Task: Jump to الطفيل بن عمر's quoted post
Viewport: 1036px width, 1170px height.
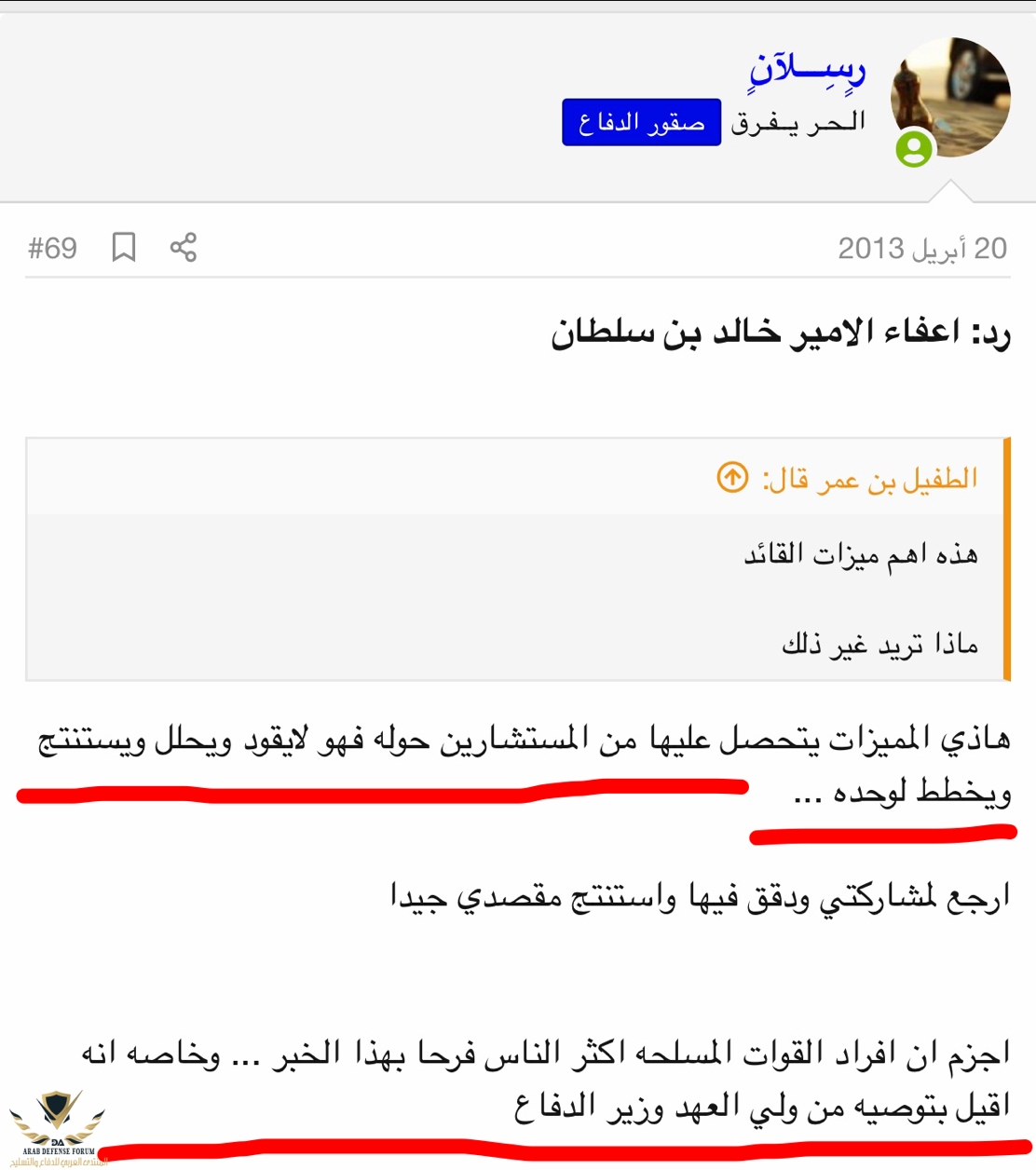Action: (732, 478)
